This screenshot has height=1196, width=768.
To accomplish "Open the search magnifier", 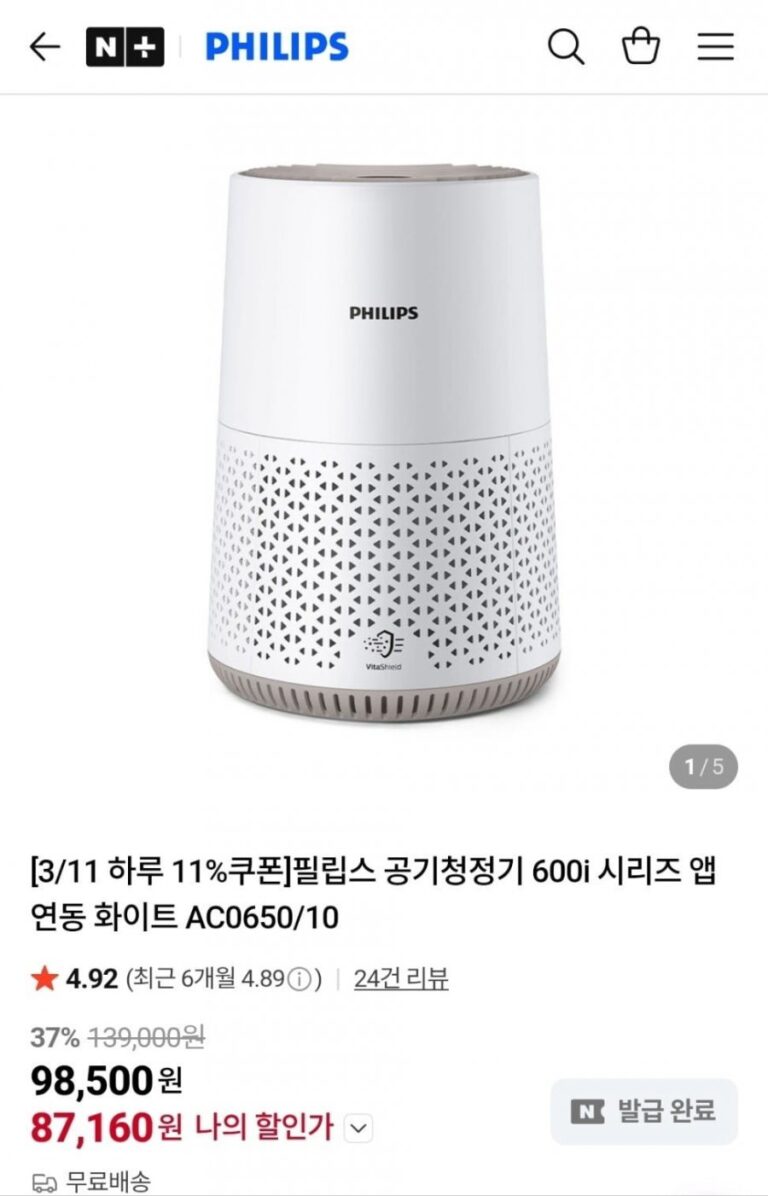I will tap(566, 47).
